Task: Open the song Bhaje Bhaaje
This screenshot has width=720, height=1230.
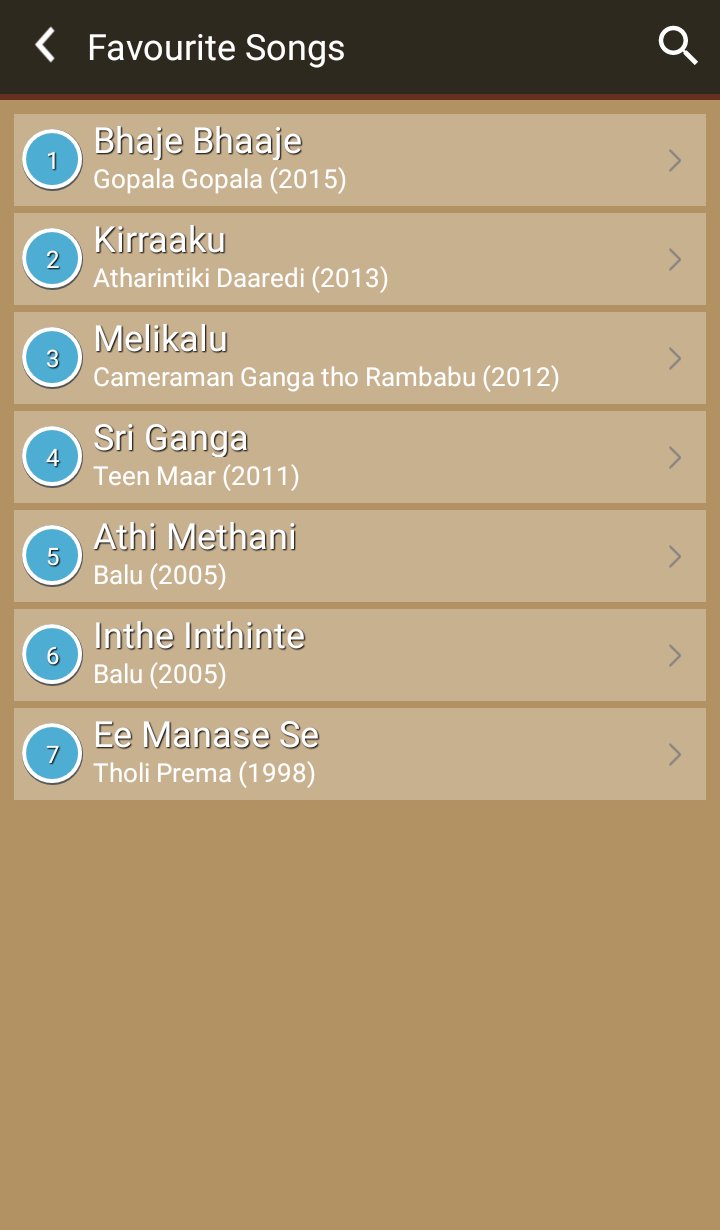Action: (x=360, y=160)
